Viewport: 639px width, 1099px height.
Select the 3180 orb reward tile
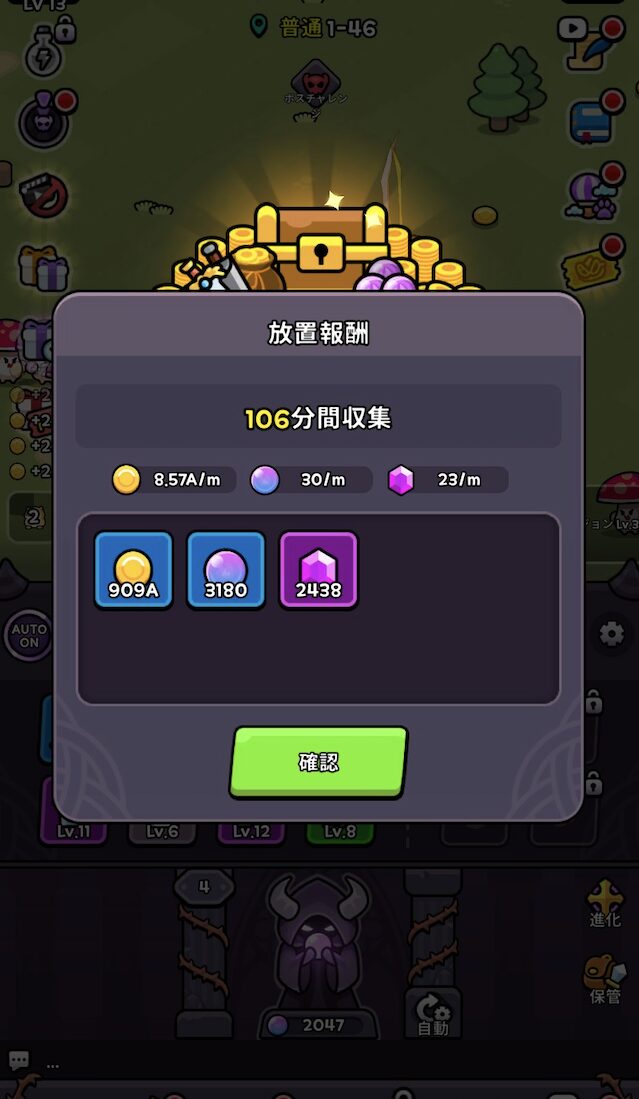226,570
